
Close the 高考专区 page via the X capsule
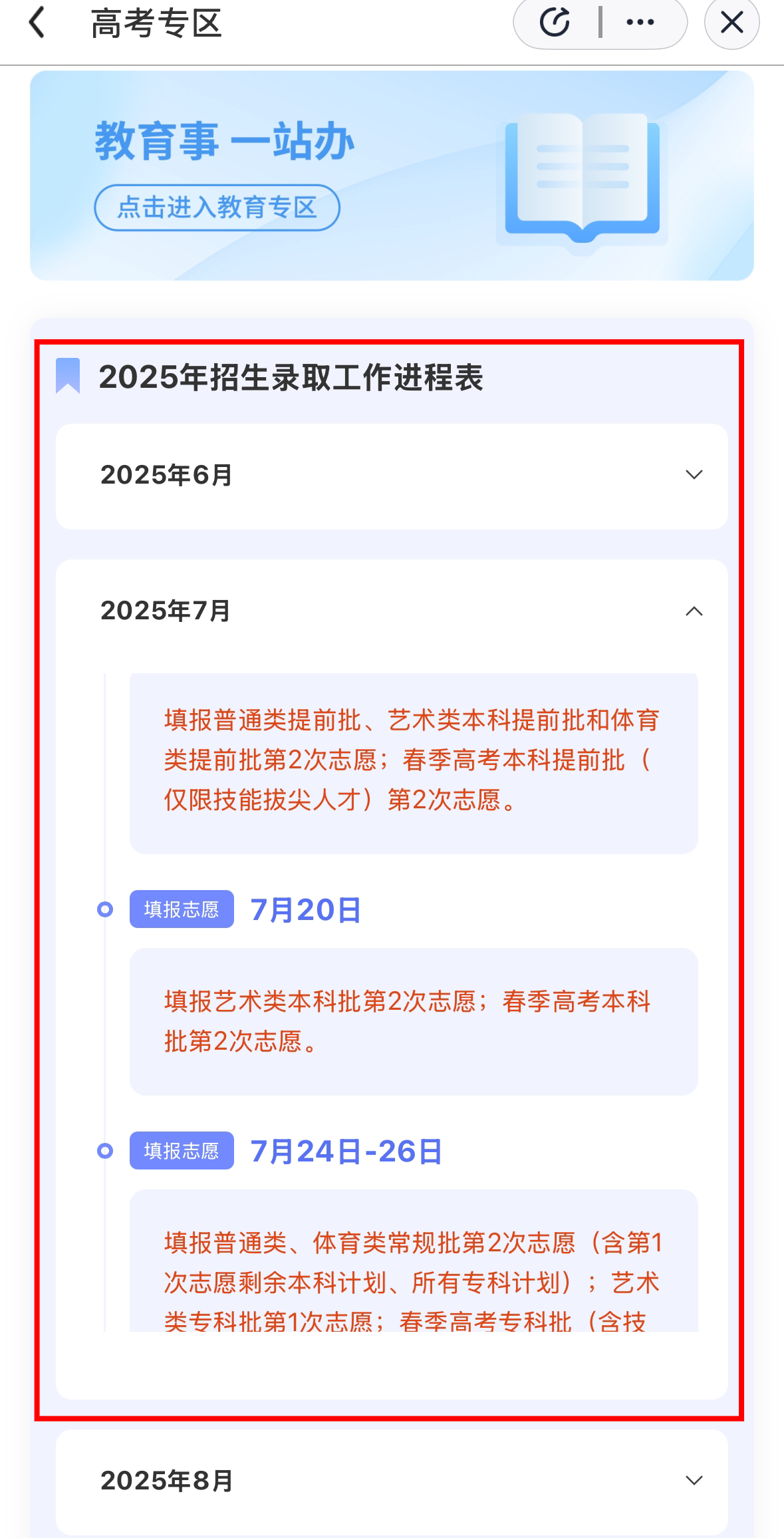tap(731, 22)
